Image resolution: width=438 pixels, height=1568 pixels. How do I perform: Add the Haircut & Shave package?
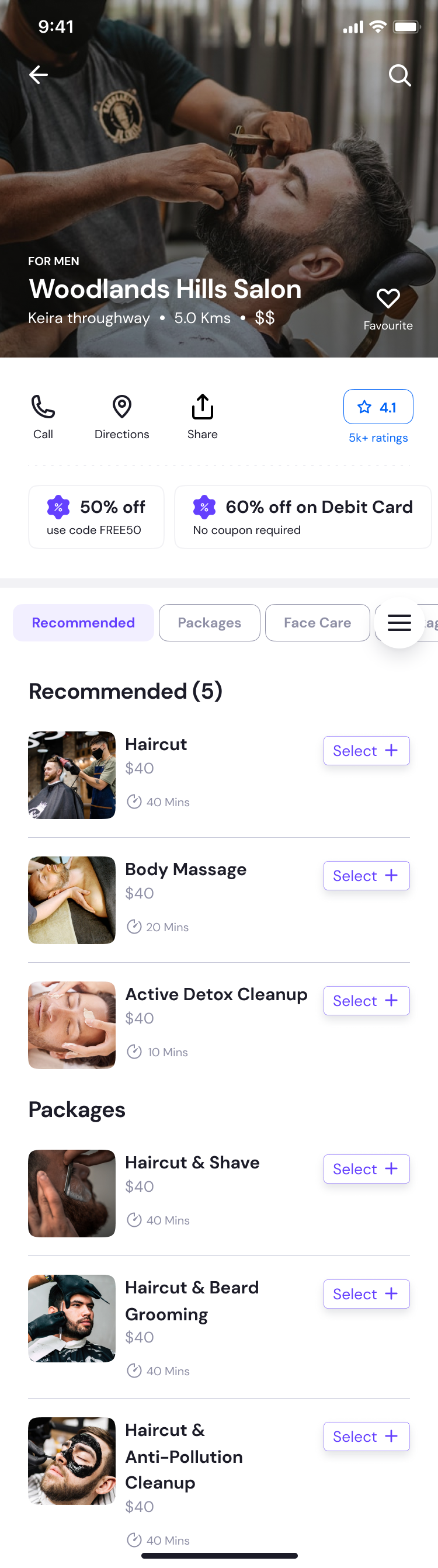tap(366, 1168)
